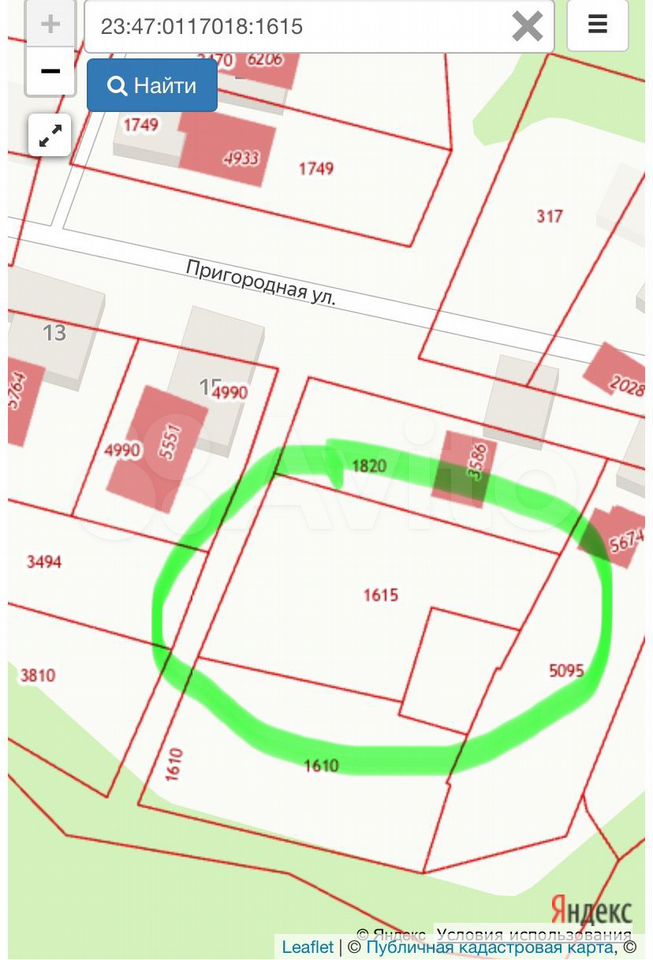Clear the cadastral number search field
The image size is (653, 960).
click(x=527, y=26)
